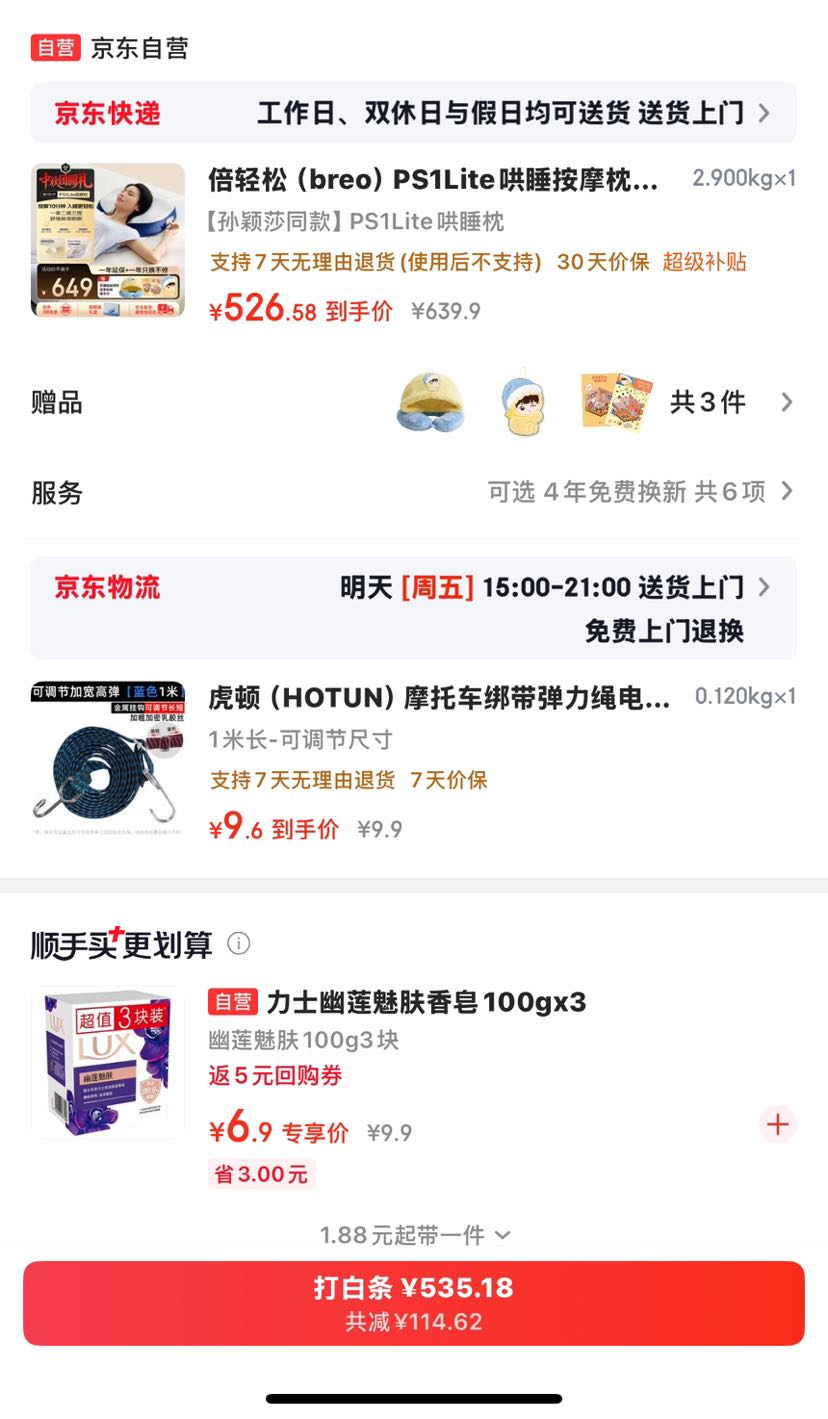Tap the info icon beside 顺手买更划算
Image resolution: width=828 pixels, height=1419 pixels.
[x=238, y=943]
